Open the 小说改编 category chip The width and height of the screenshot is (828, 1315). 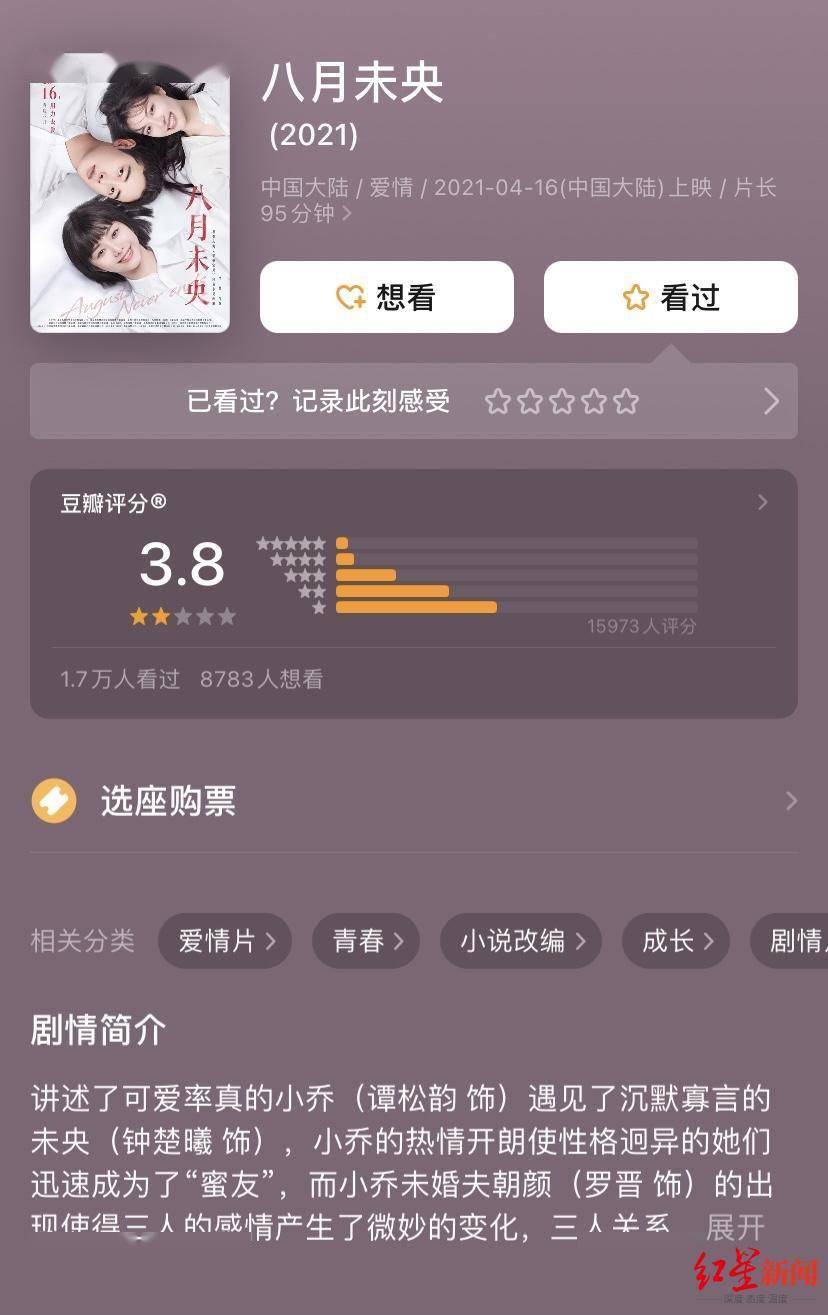click(x=520, y=941)
